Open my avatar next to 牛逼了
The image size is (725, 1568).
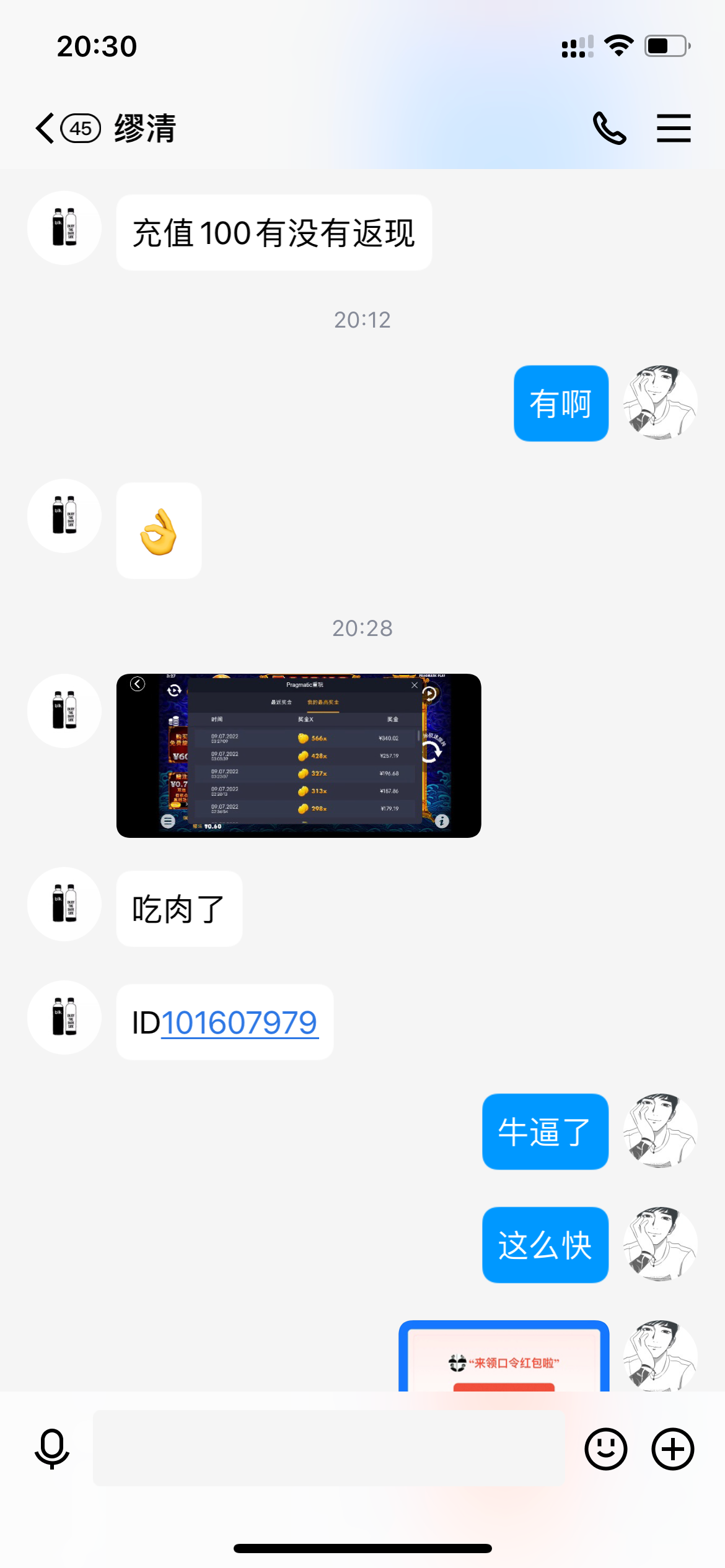click(659, 1131)
